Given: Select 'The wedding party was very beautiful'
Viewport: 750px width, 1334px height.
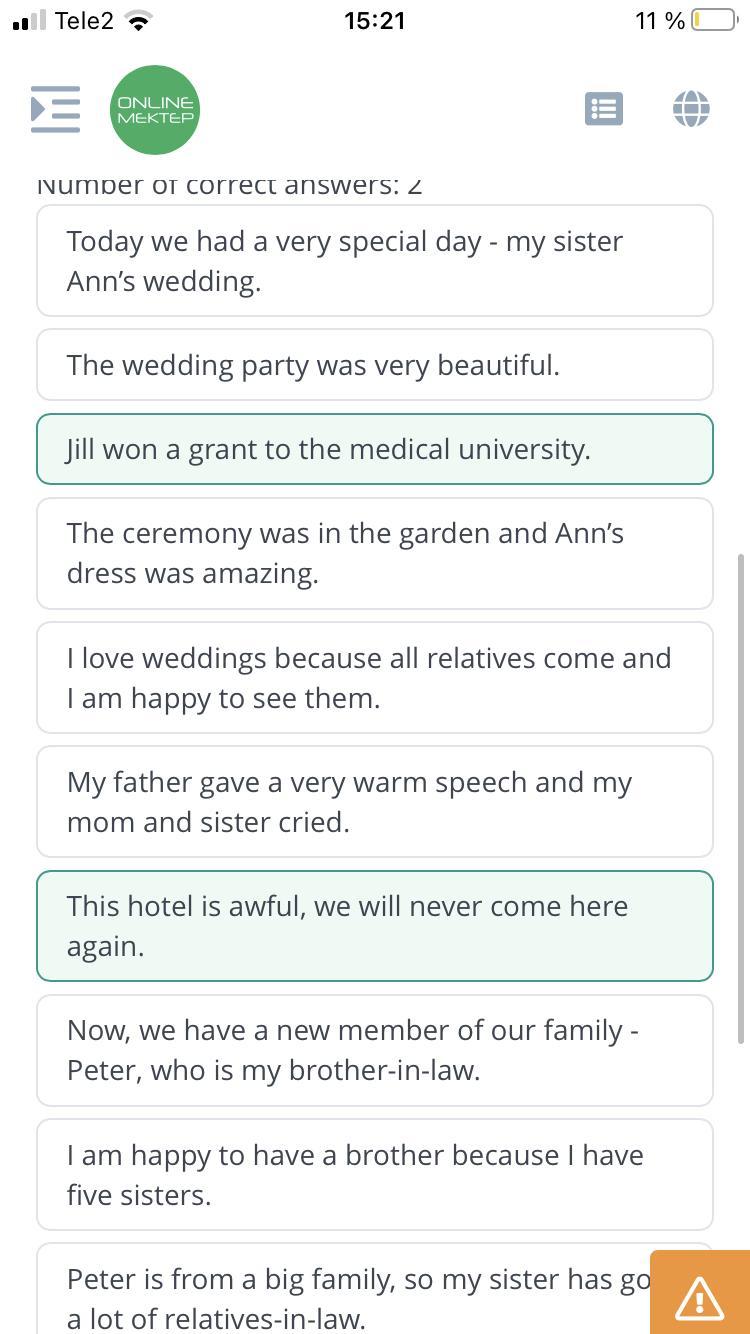Looking at the screenshot, I should (x=375, y=365).
